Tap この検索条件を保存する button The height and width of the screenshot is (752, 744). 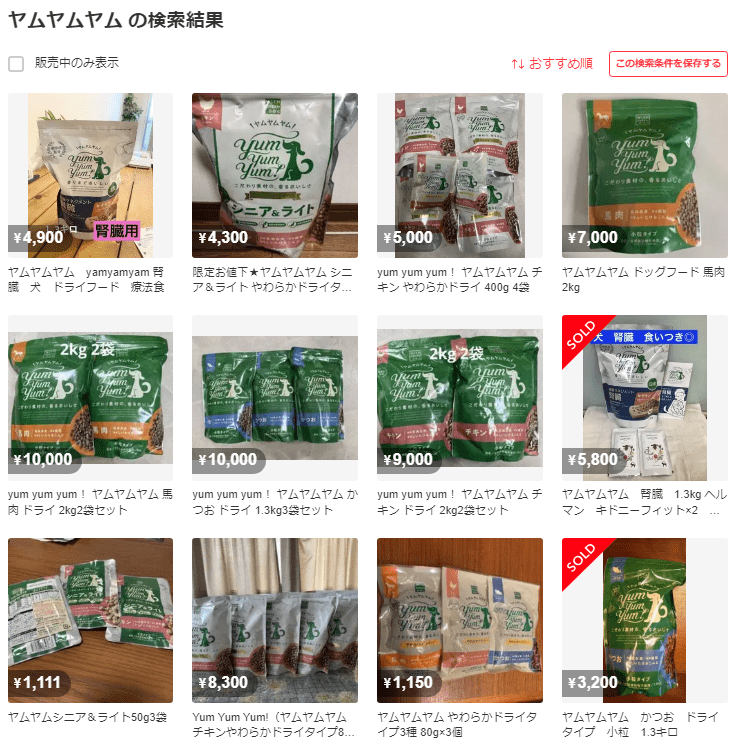click(x=668, y=64)
